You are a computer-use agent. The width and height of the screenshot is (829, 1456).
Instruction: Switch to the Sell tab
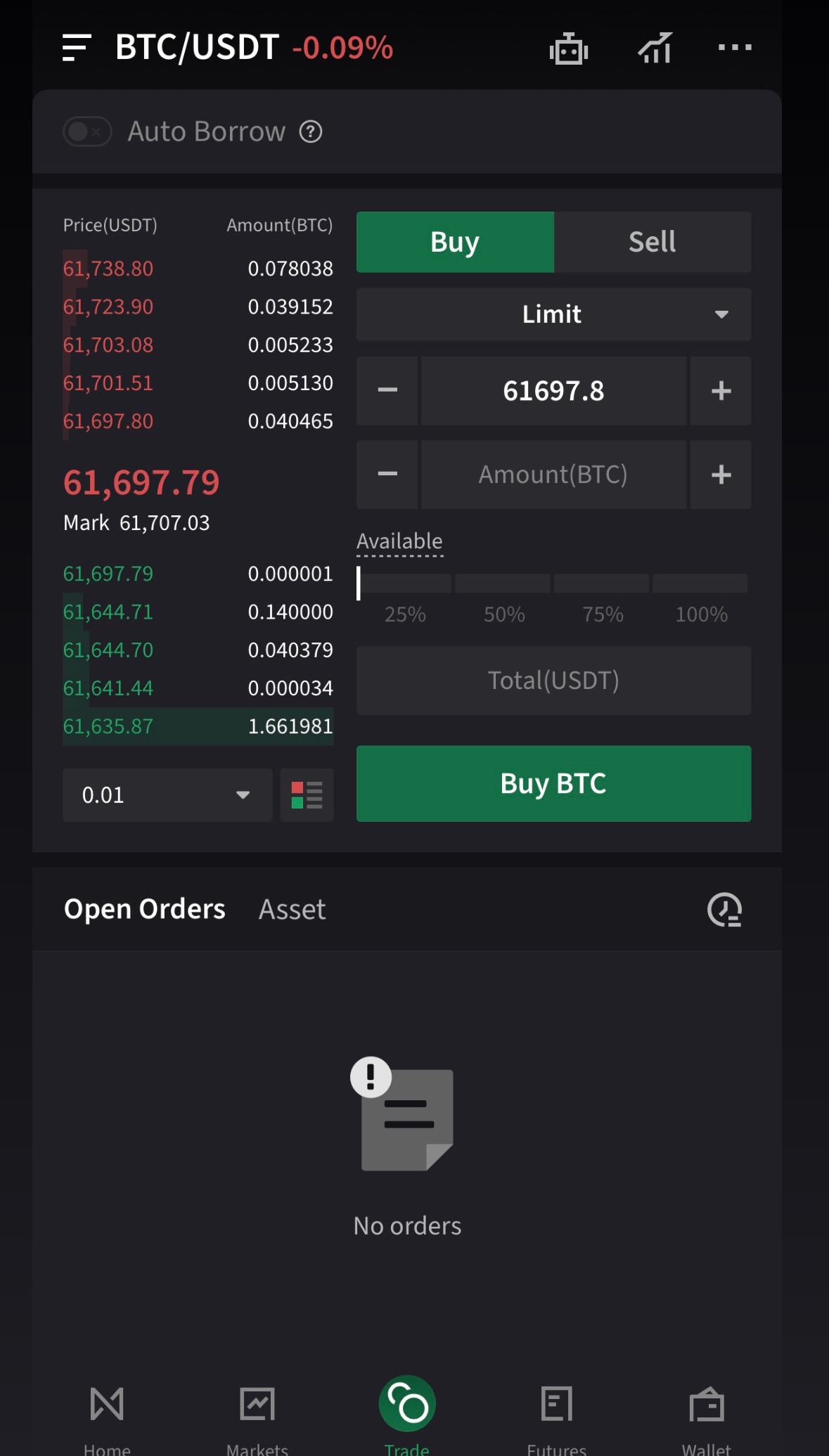coord(652,242)
